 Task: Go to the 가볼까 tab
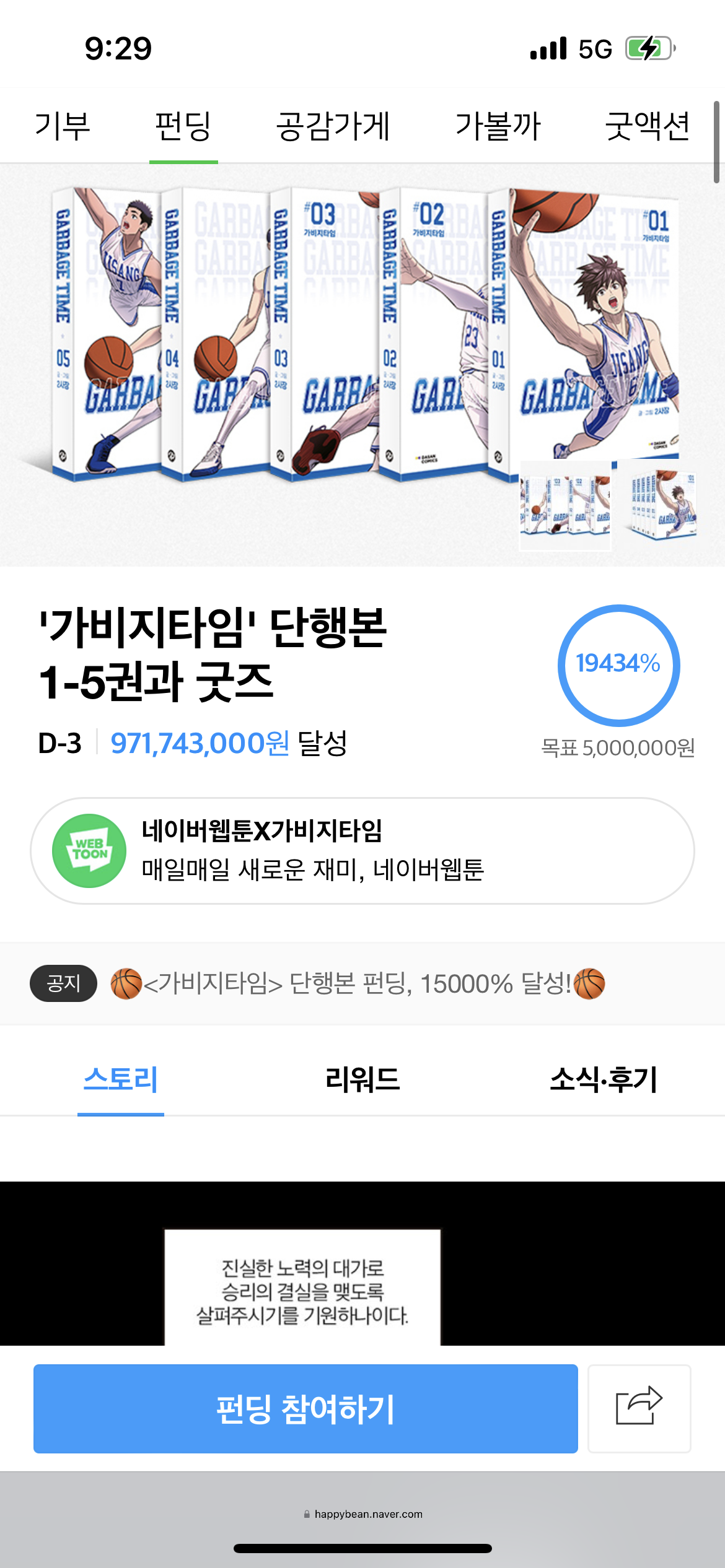pyautogui.click(x=498, y=126)
